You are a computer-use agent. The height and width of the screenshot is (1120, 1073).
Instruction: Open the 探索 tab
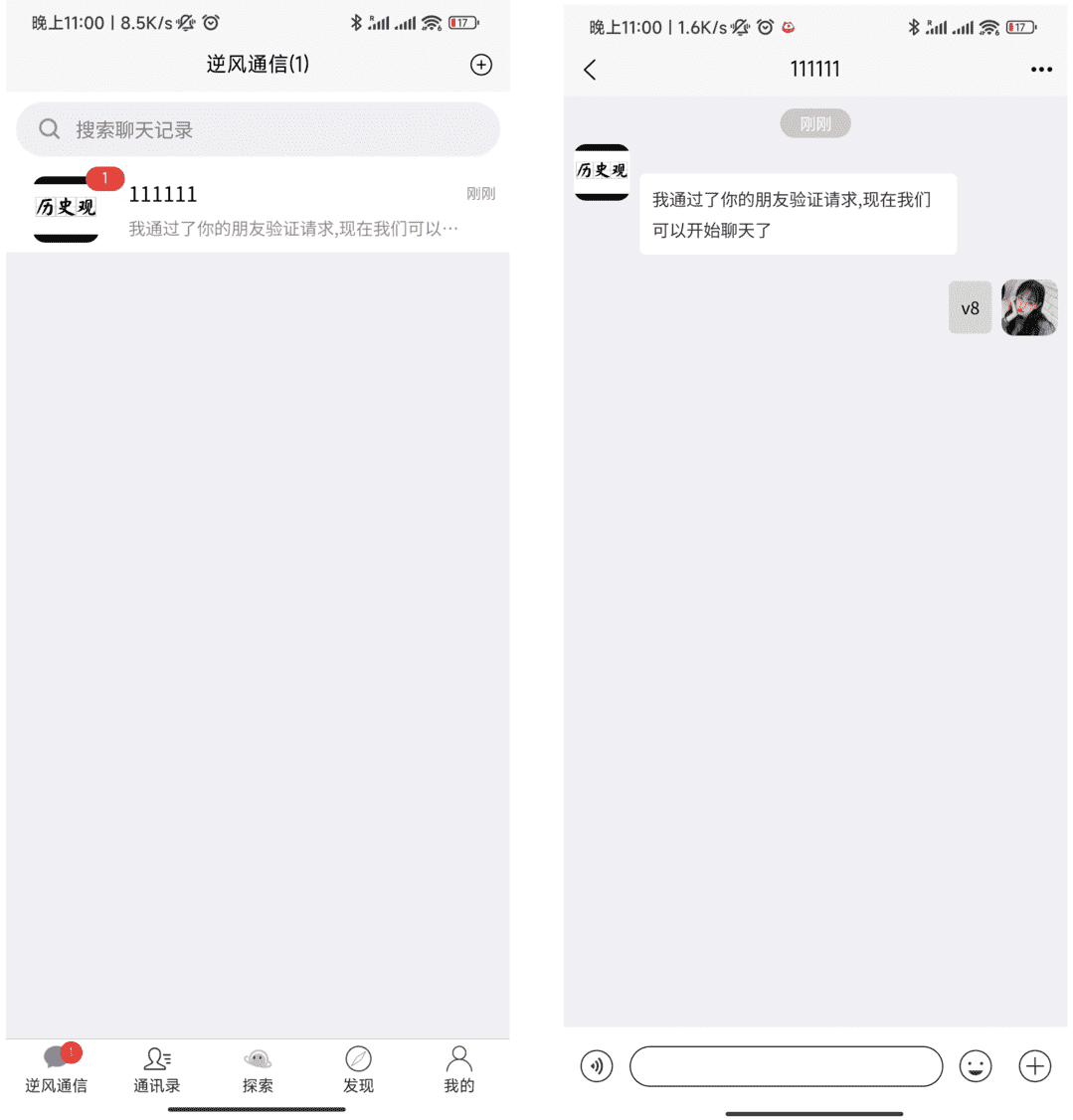pyautogui.click(x=258, y=1068)
